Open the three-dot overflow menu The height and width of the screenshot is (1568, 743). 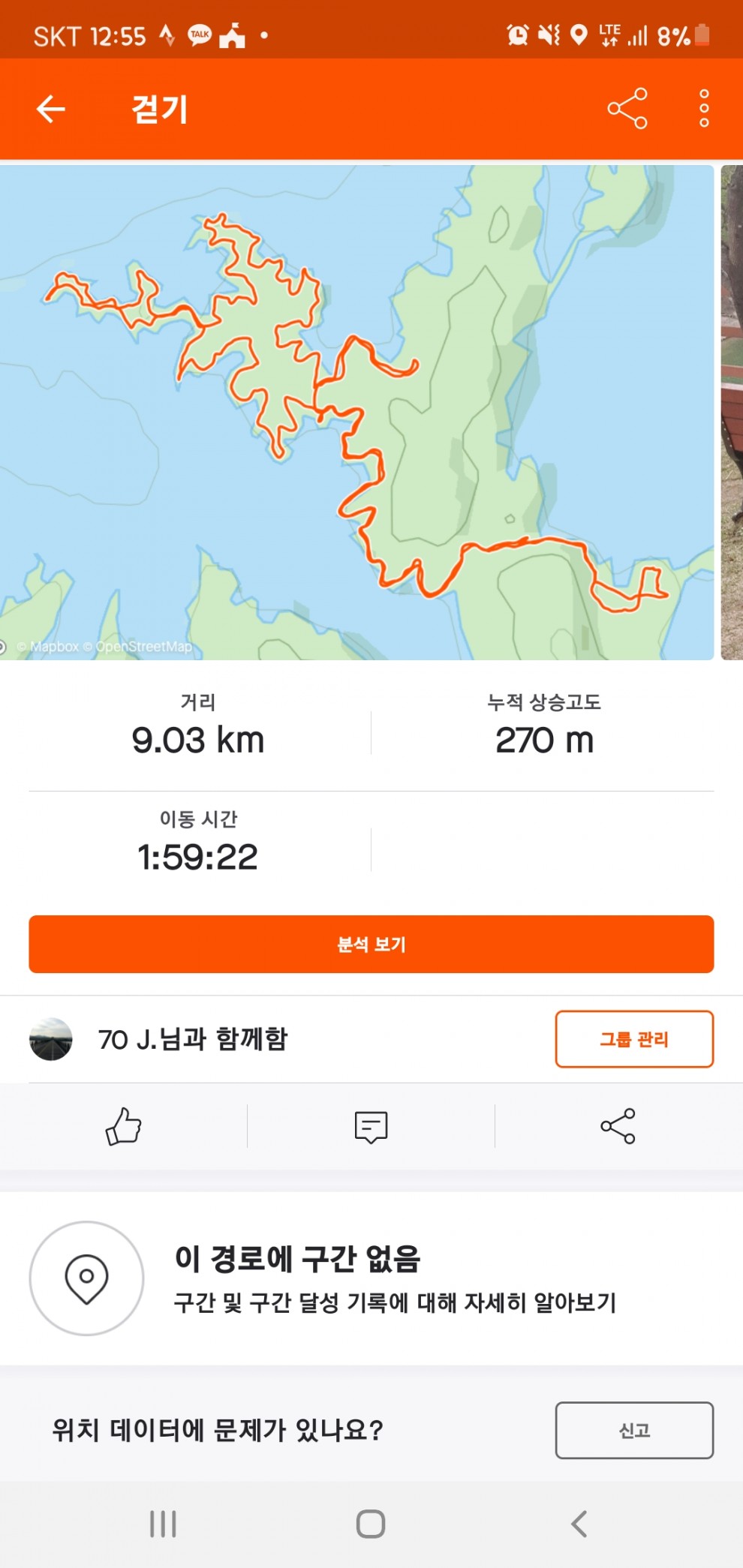coord(704,109)
